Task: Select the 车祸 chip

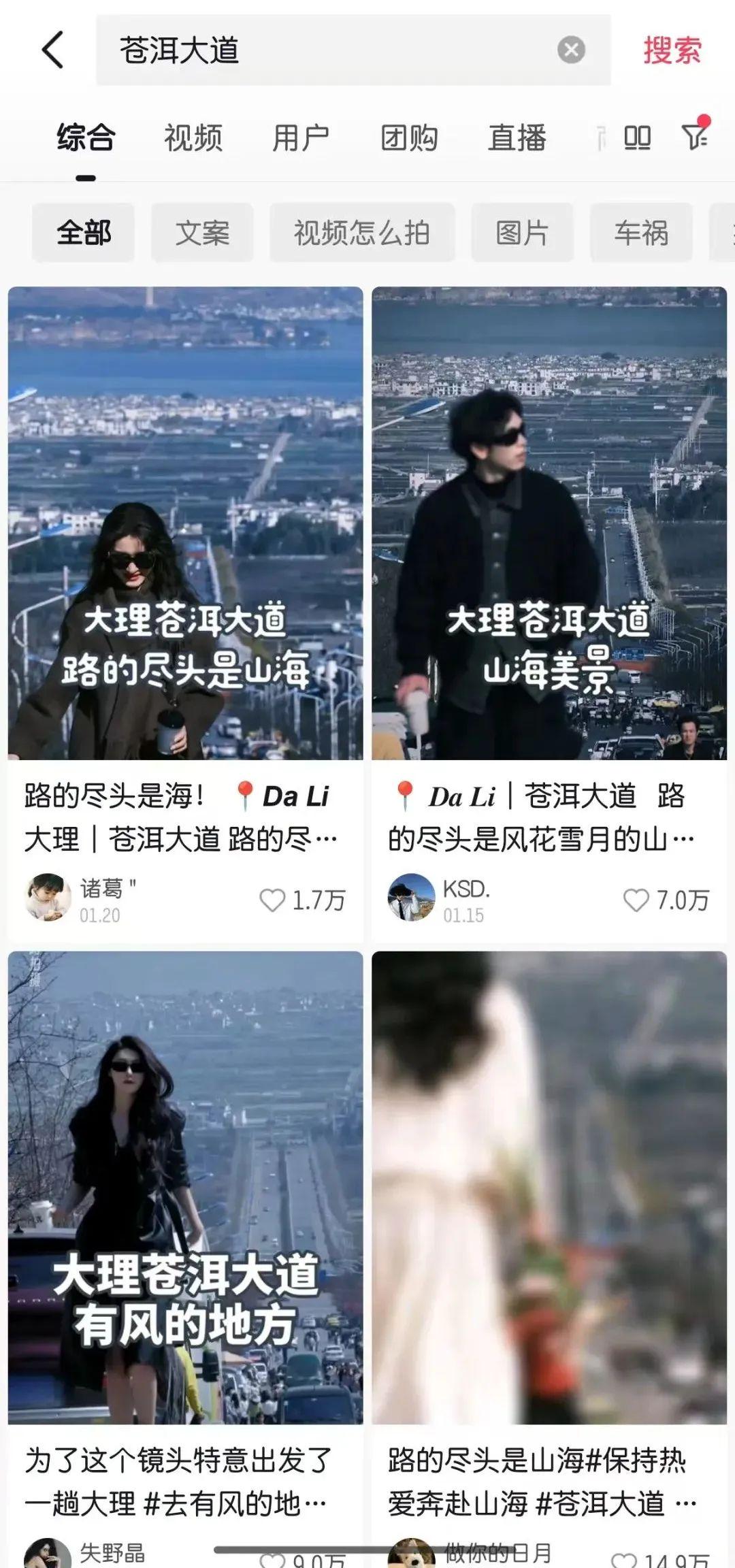Action: (x=641, y=233)
